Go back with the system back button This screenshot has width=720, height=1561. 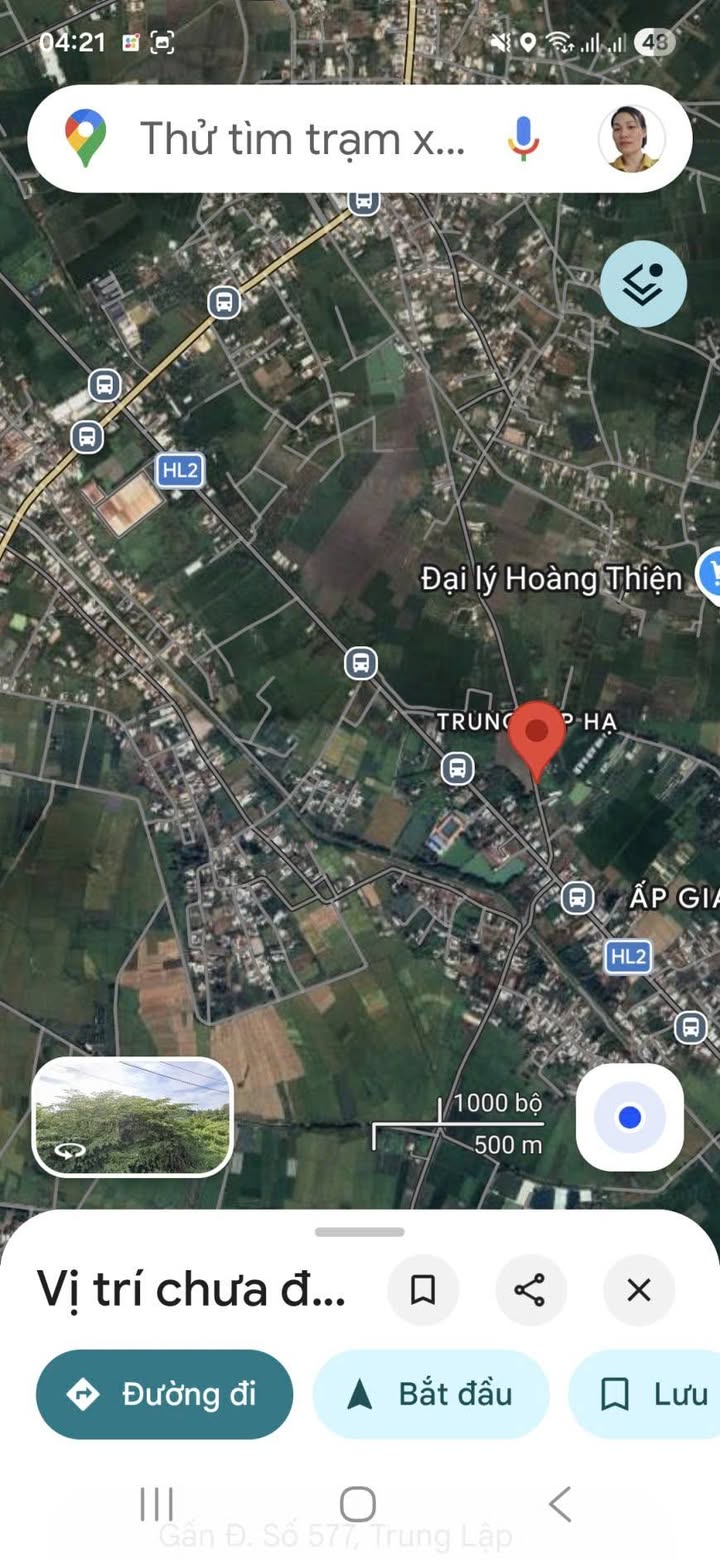560,1503
